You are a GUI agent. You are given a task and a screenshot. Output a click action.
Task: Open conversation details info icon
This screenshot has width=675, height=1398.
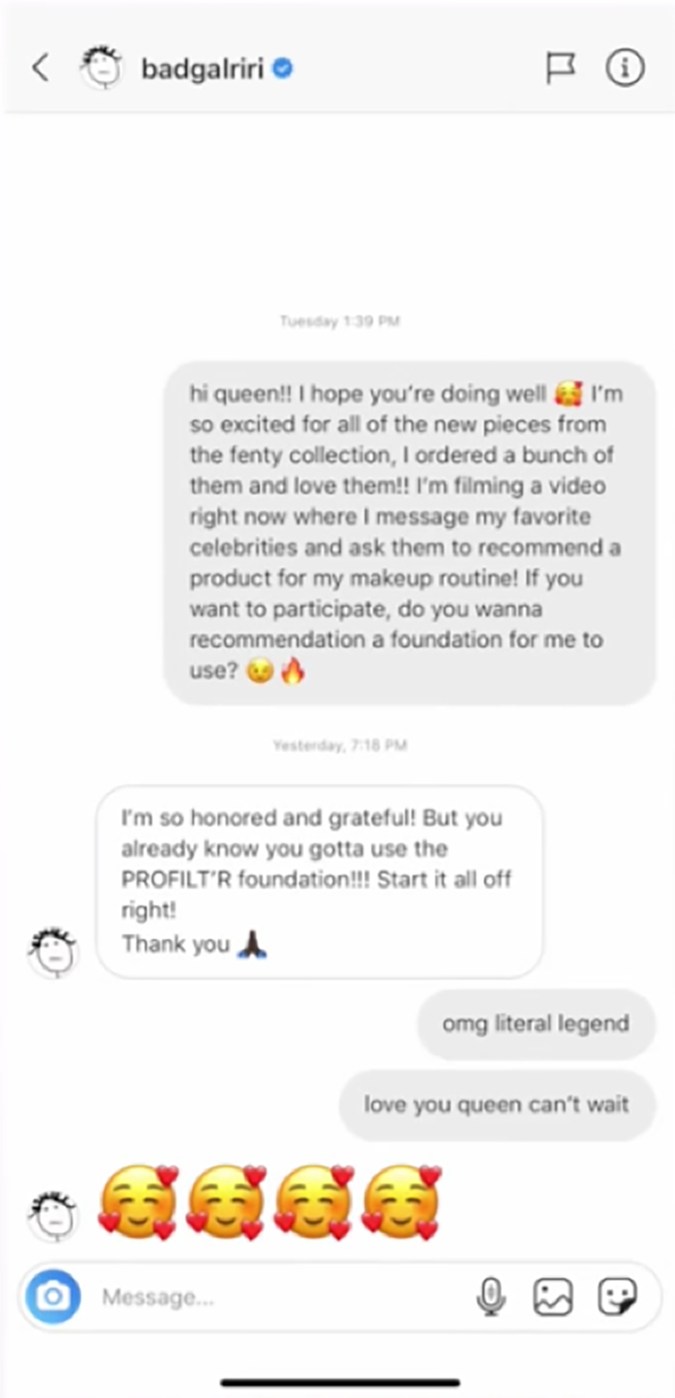point(625,68)
